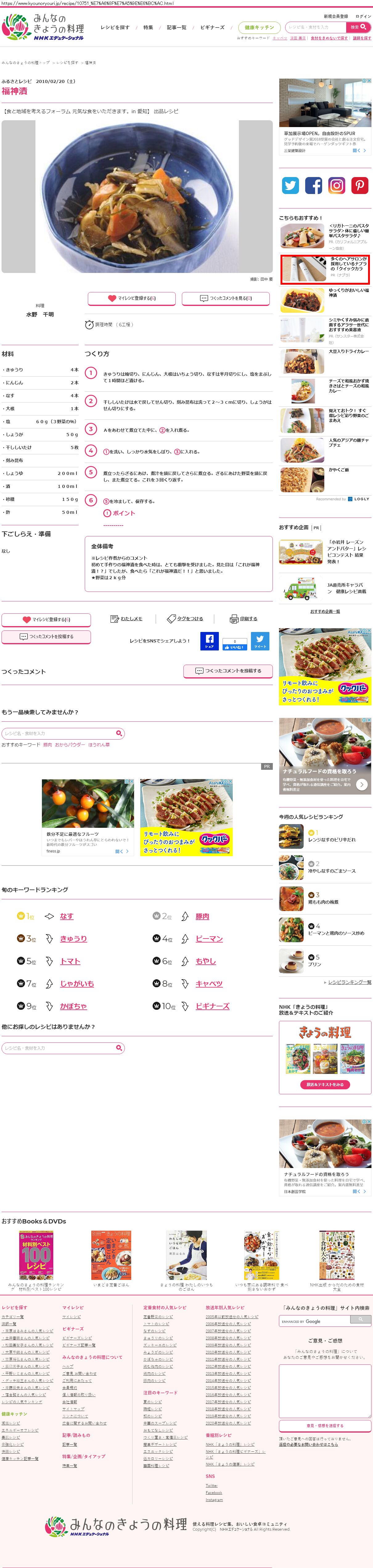Tap 放送&テキストをみる button
The image size is (373, 1568).
[x=325, y=1084]
